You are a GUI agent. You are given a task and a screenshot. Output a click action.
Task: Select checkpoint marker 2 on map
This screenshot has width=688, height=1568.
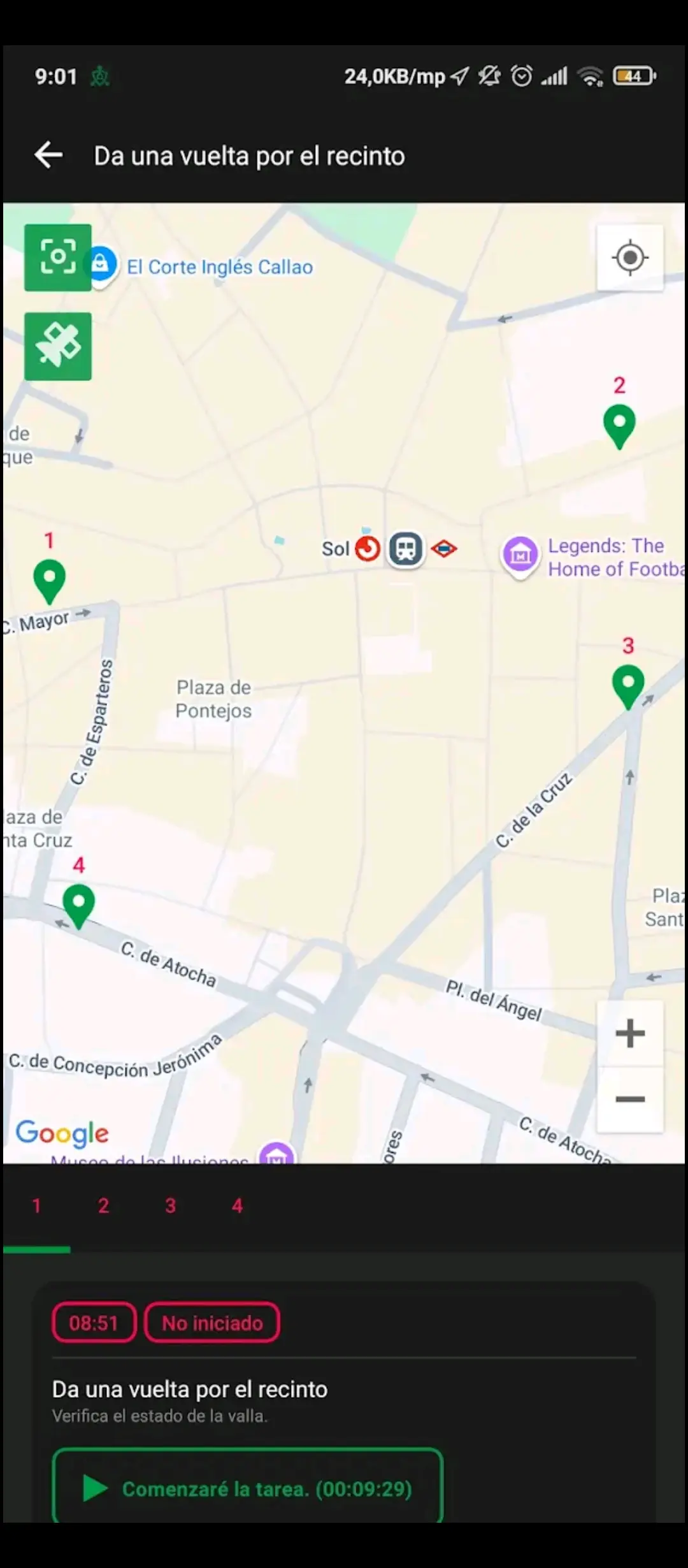click(x=619, y=425)
